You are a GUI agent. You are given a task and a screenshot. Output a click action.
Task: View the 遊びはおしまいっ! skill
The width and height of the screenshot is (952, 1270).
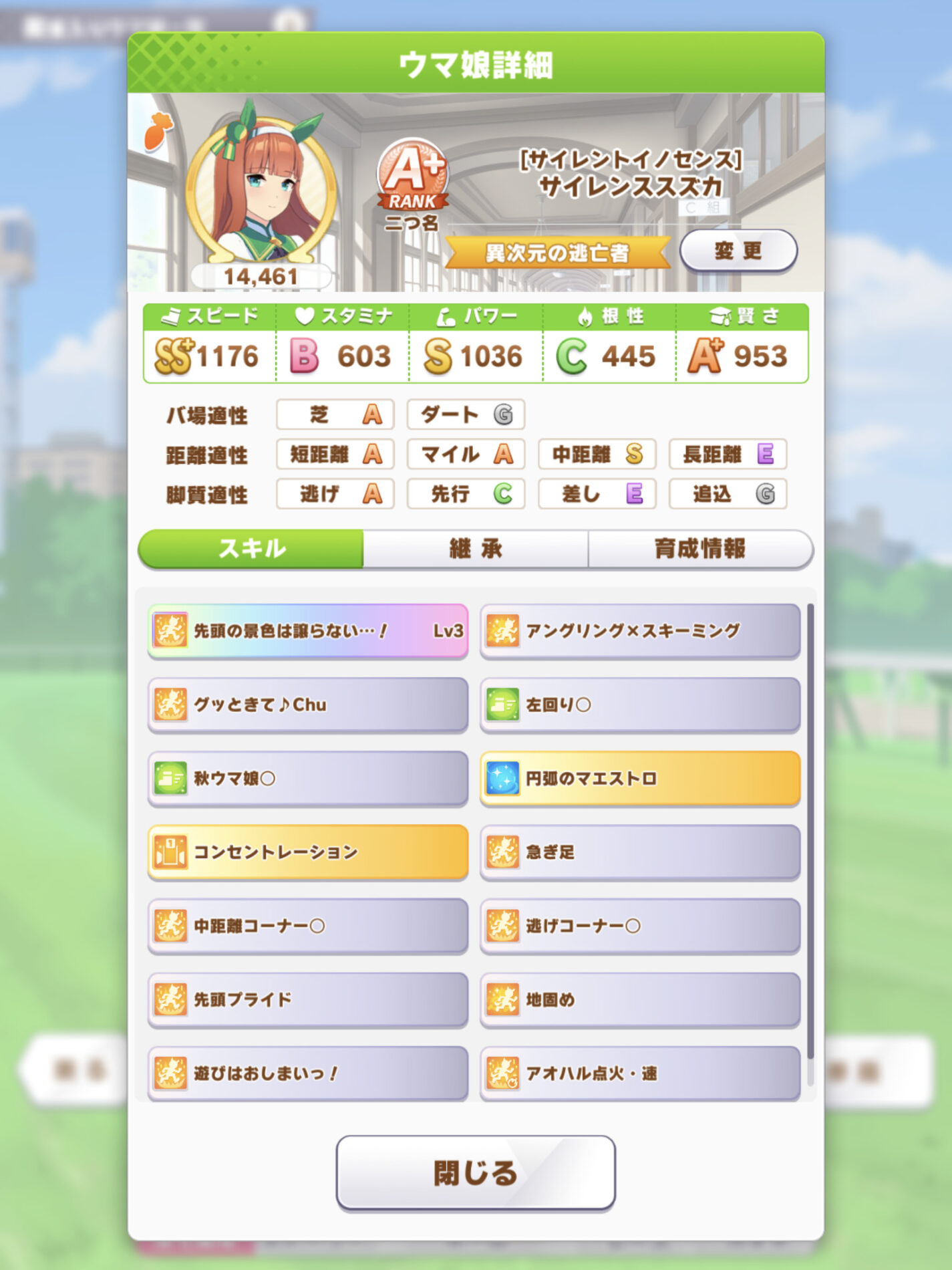pos(307,1073)
